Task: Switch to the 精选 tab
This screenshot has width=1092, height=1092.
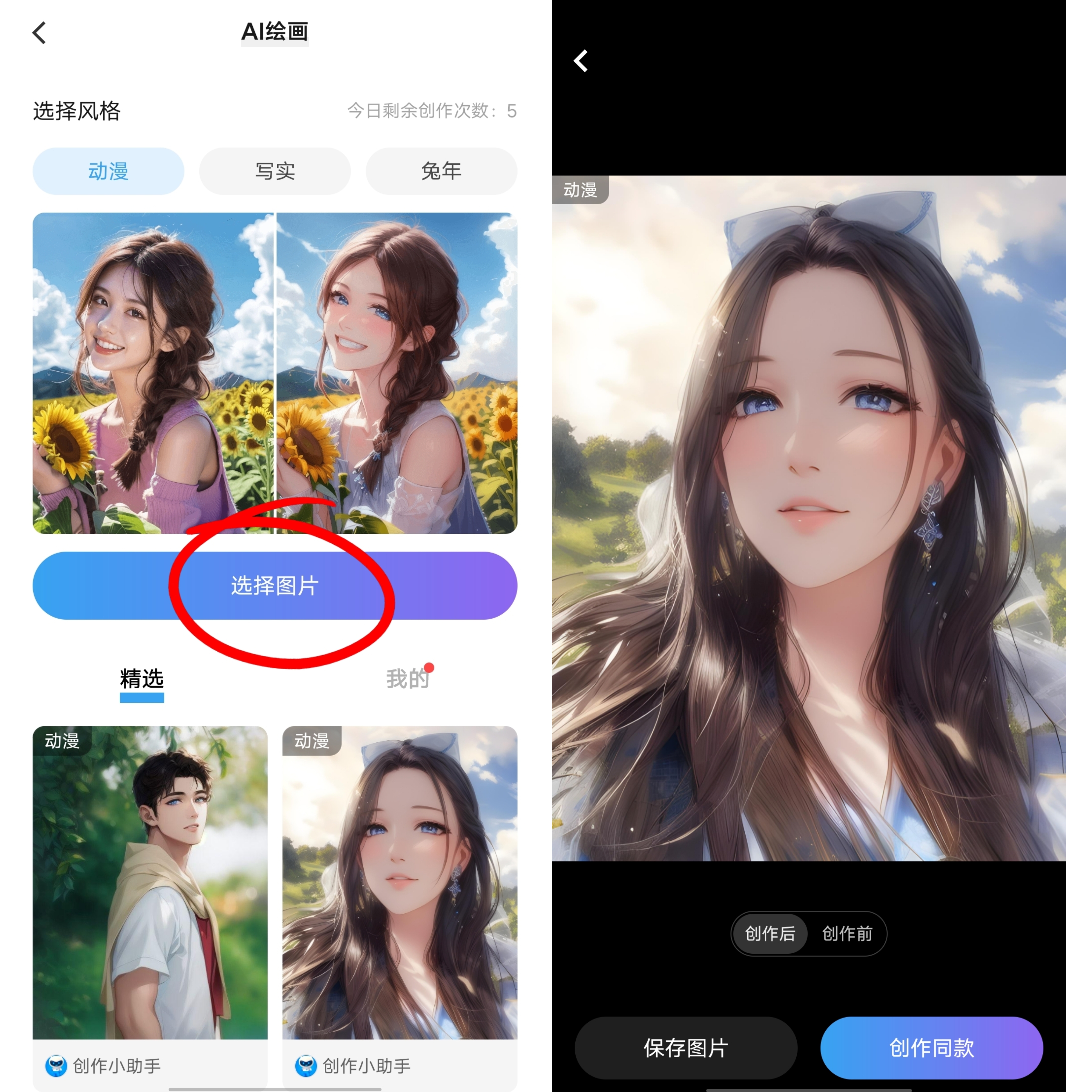Action: point(141,679)
